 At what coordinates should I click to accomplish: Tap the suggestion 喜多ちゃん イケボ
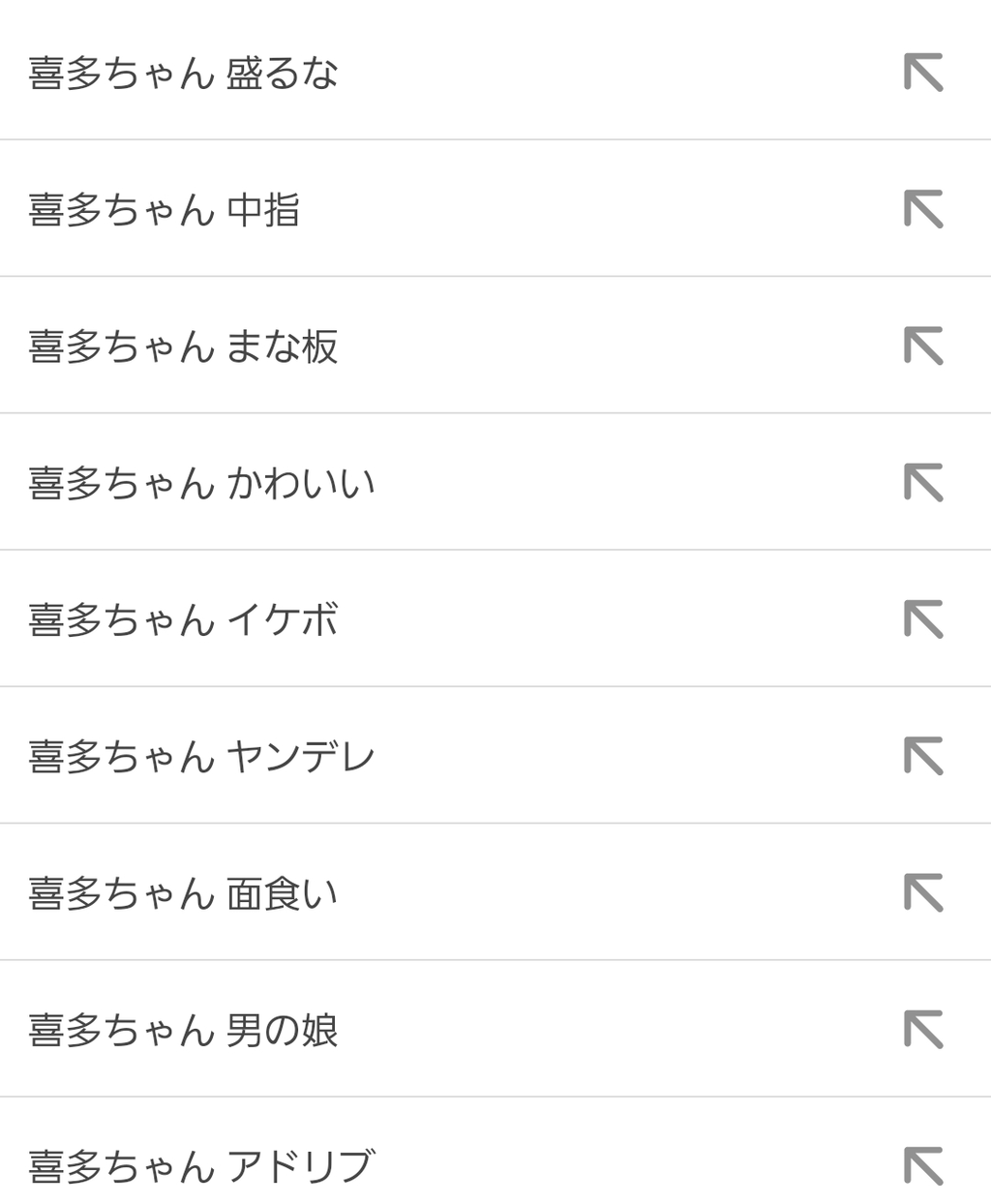coord(184,619)
